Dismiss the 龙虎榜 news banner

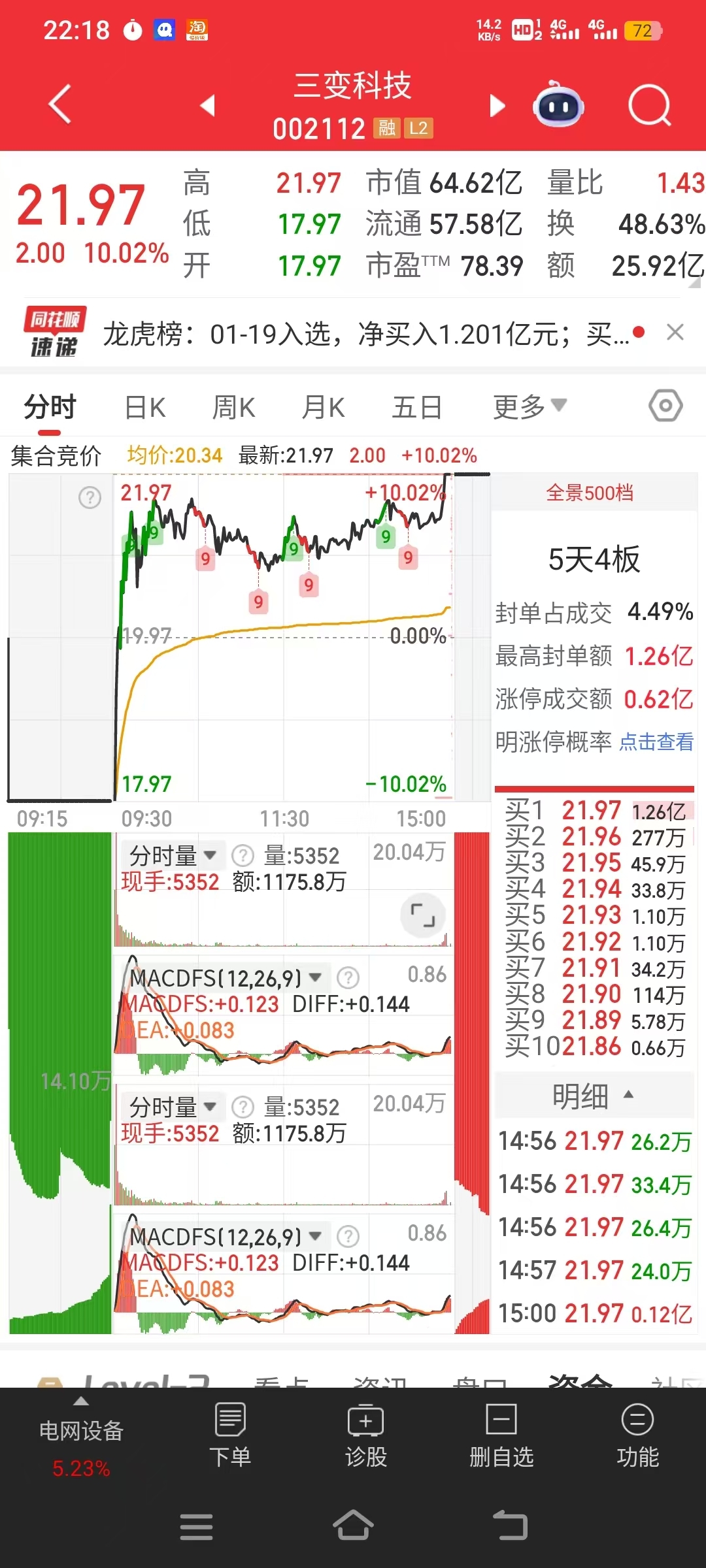click(675, 333)
